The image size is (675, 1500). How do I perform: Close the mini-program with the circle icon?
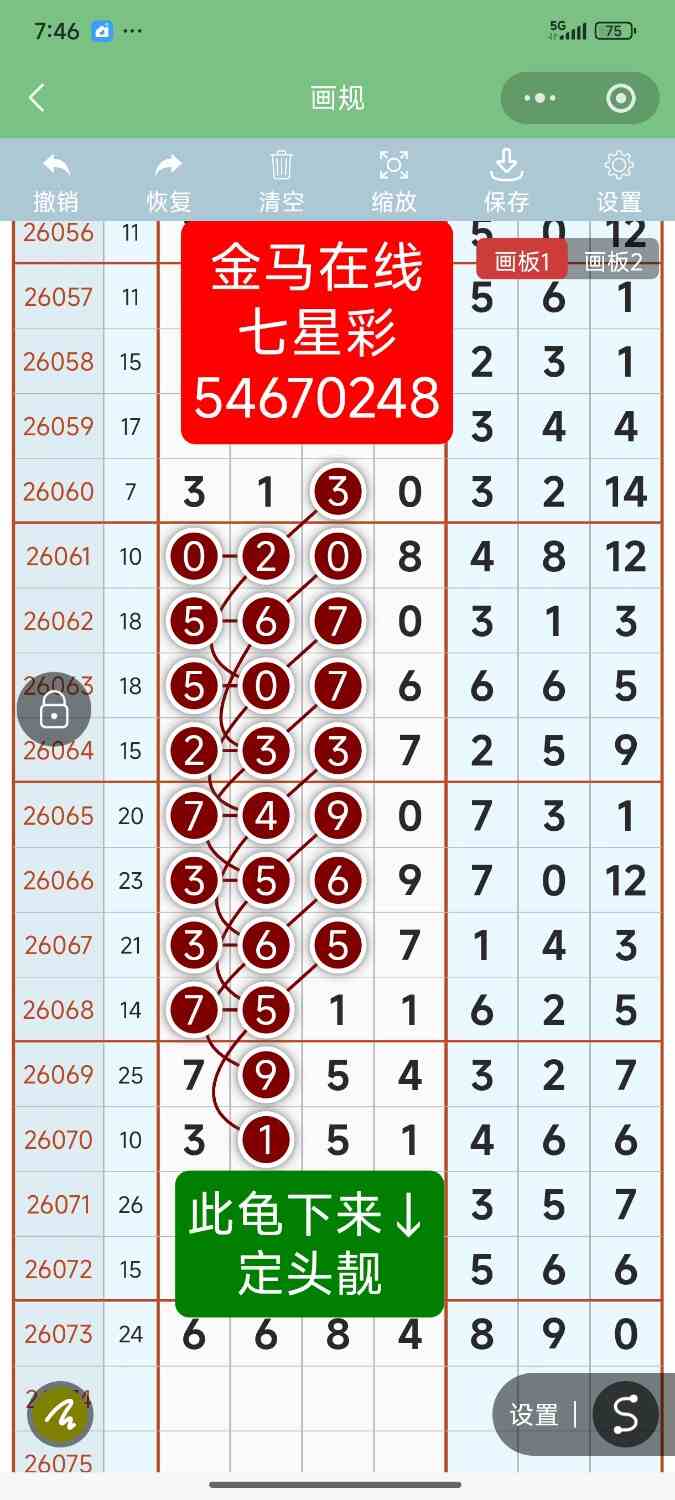(x=621, y=98)
